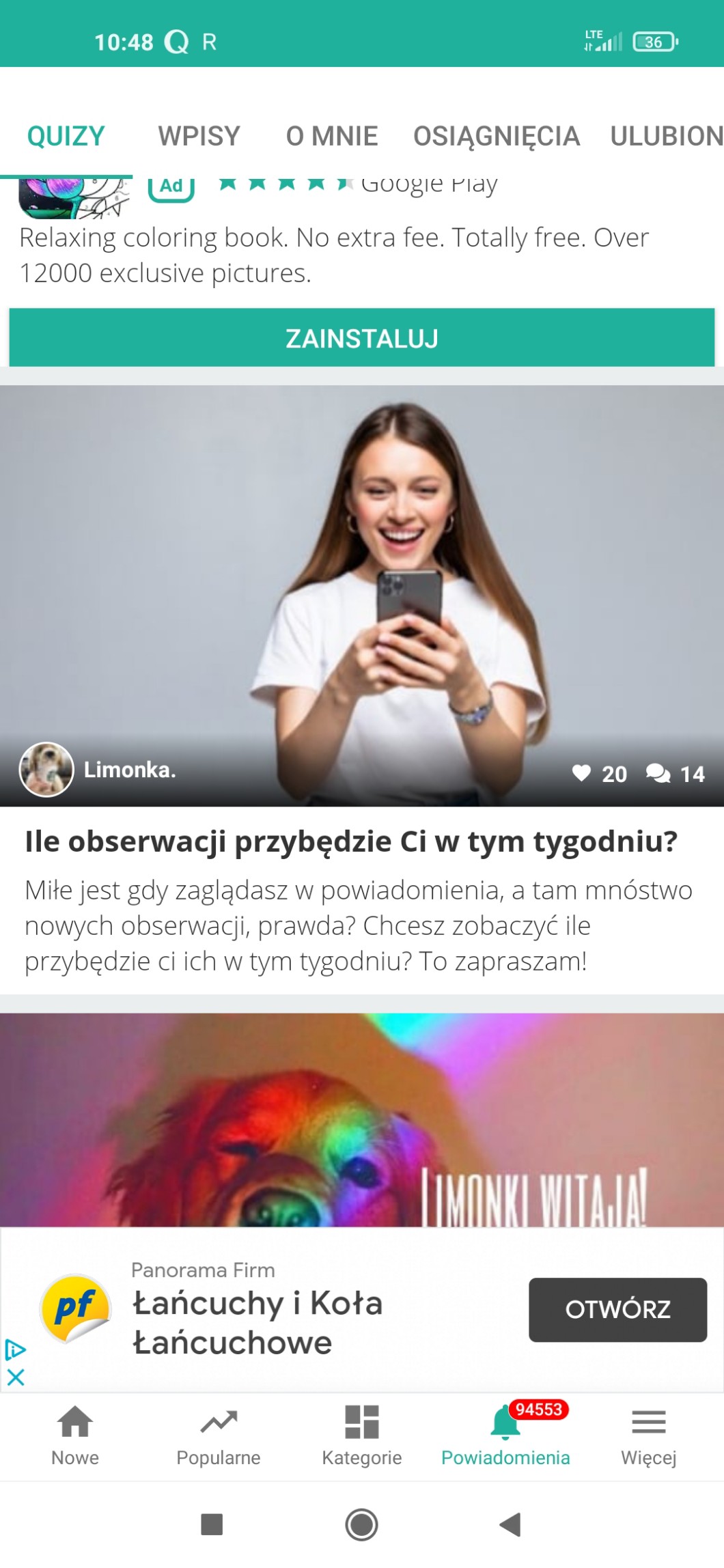Image resolution: width=724 pixels, height=1568 pixels.
Task: Open the ad choices info icon
Action: point(16,1349)
